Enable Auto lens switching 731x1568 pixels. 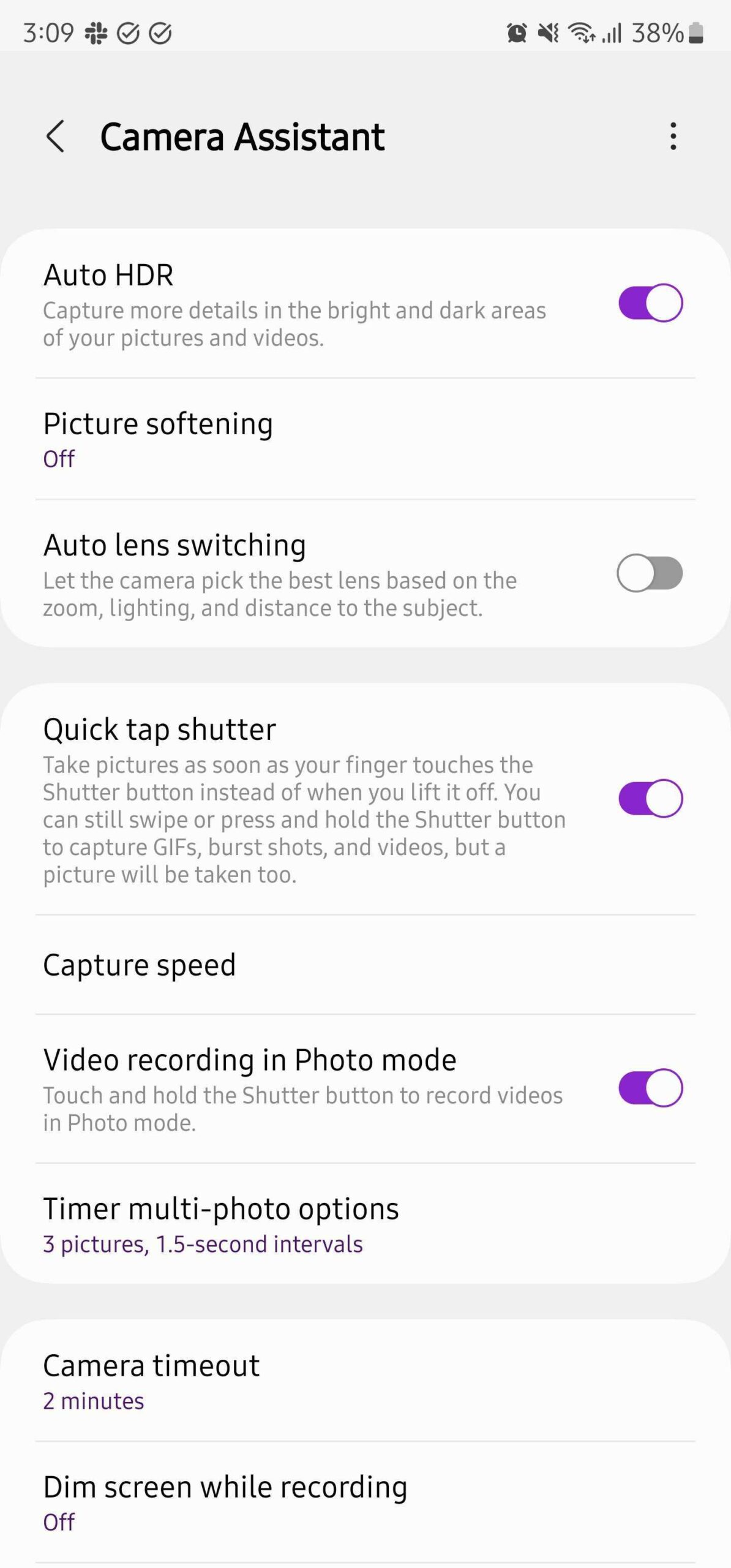coord(650,573)
